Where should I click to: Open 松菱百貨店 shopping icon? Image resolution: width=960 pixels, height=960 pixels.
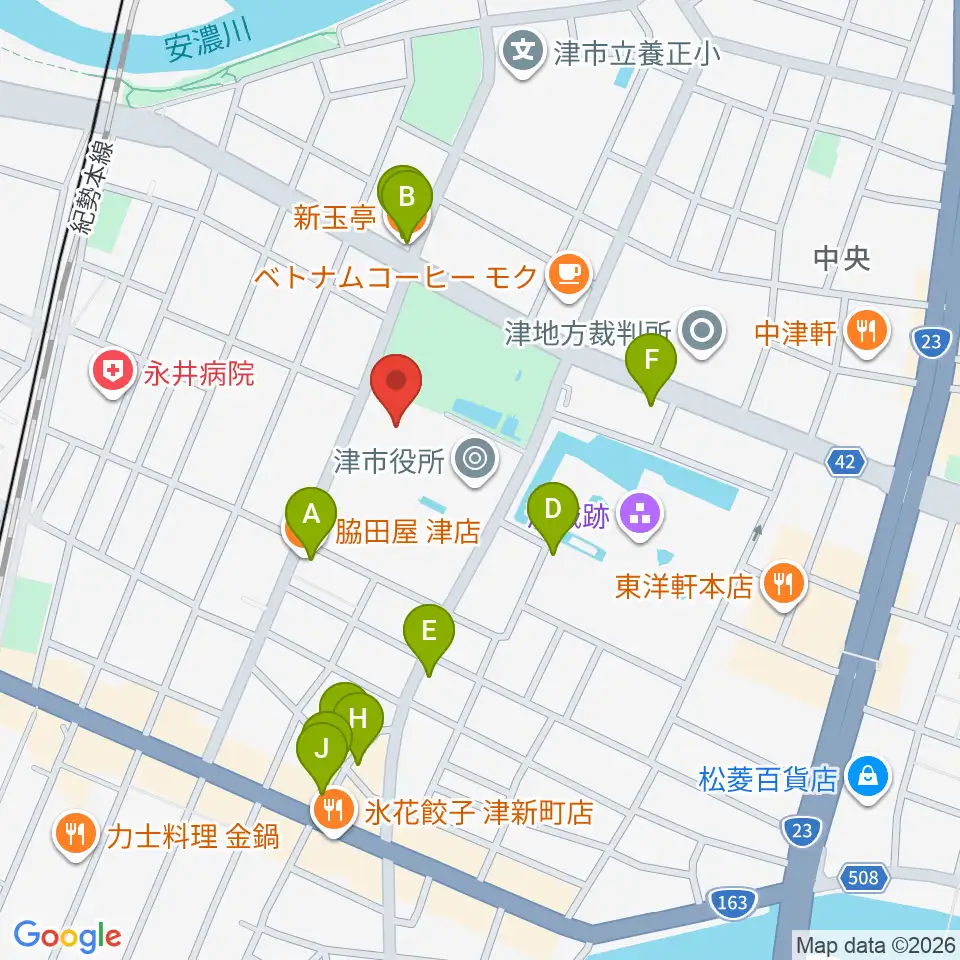click(x=868, y=780)
